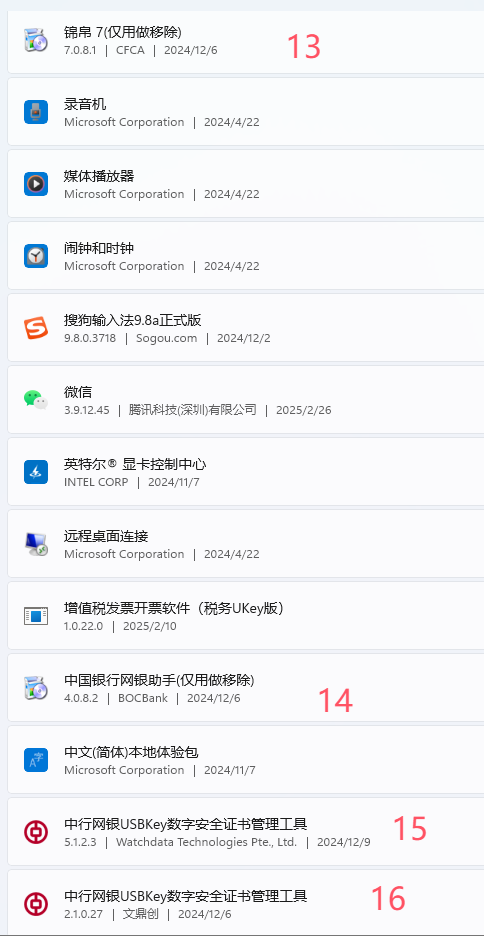Image resolution: width=484 pixels, height=936 pixels.
Task: Open the 录音机 app entry
Action: 246,112
